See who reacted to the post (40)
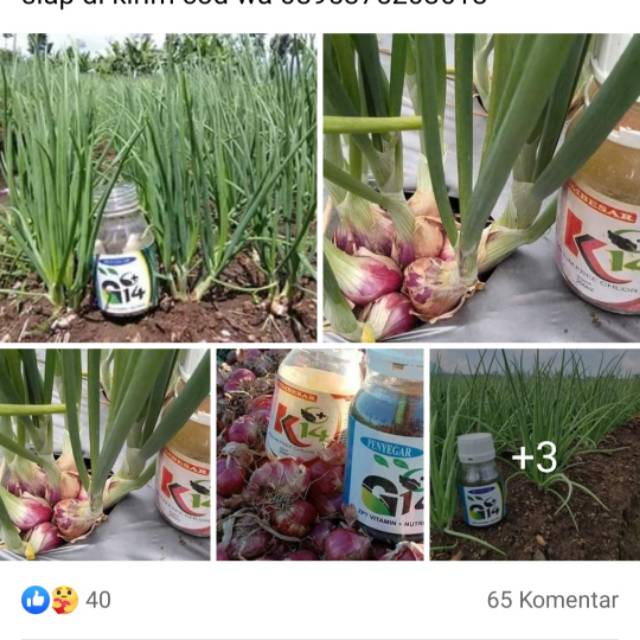The width and height of the screenshot is (640, 640). [67, 600]
